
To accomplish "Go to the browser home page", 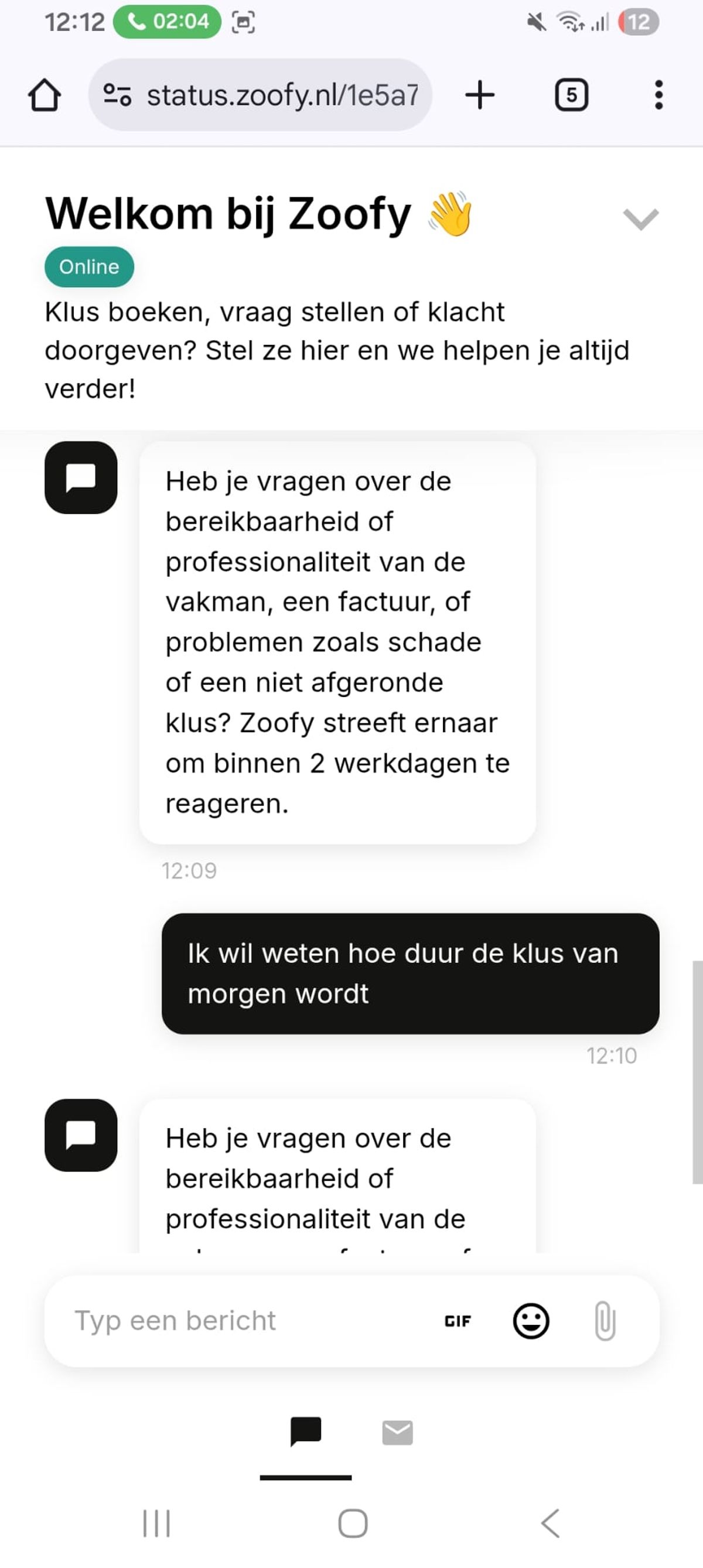I will (x=45, y=95).
